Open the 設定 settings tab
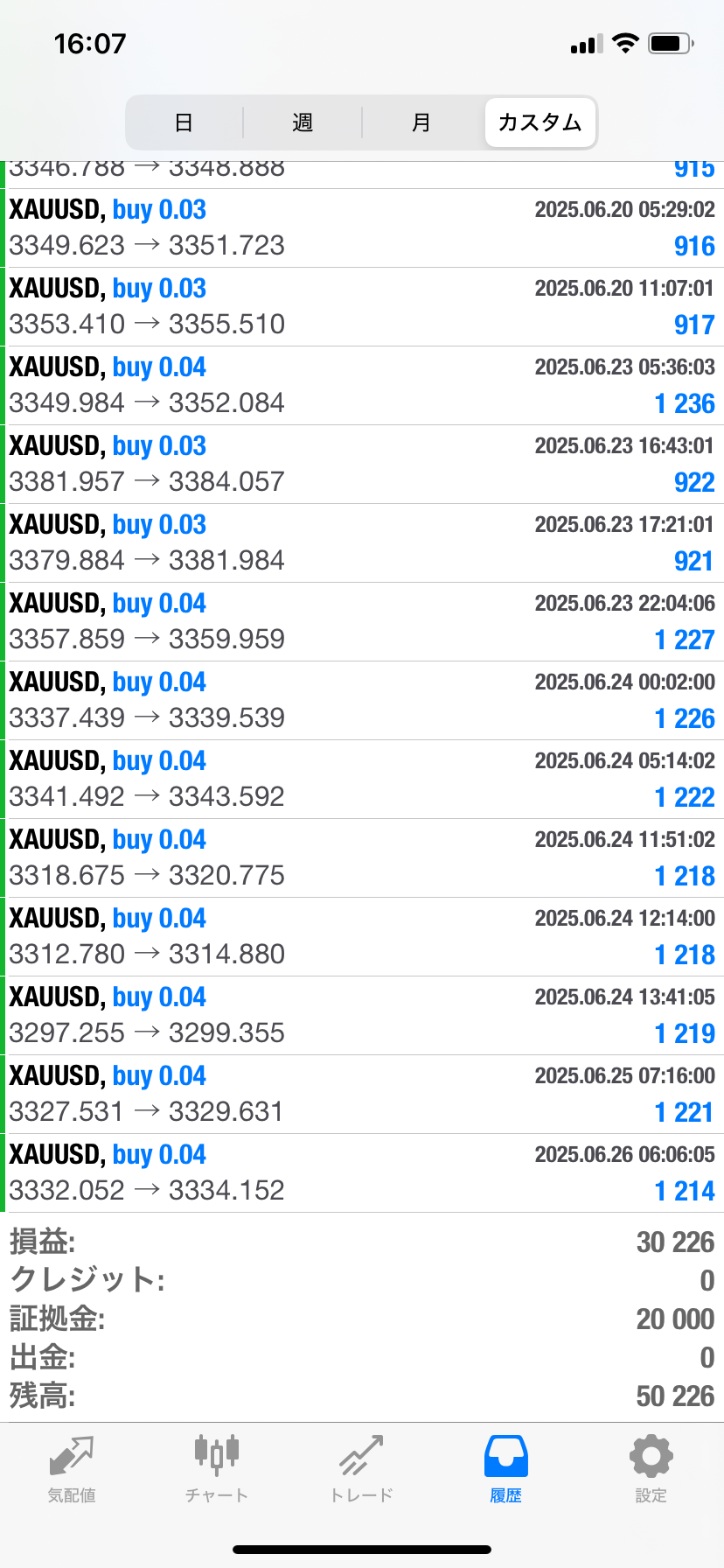 click(x=651, y=1469)
